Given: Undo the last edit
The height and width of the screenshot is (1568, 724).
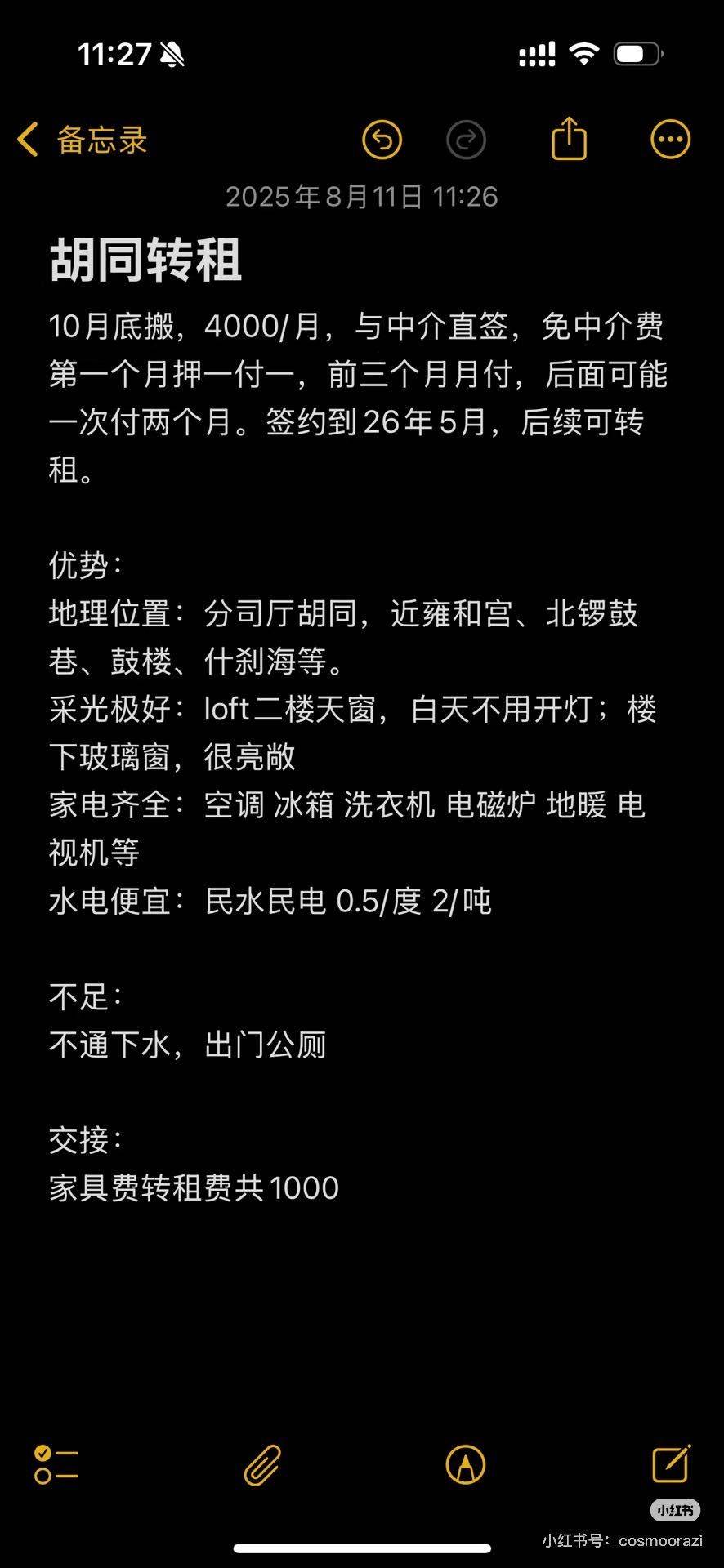Looking at the screenshot, I should pos(382,140).
